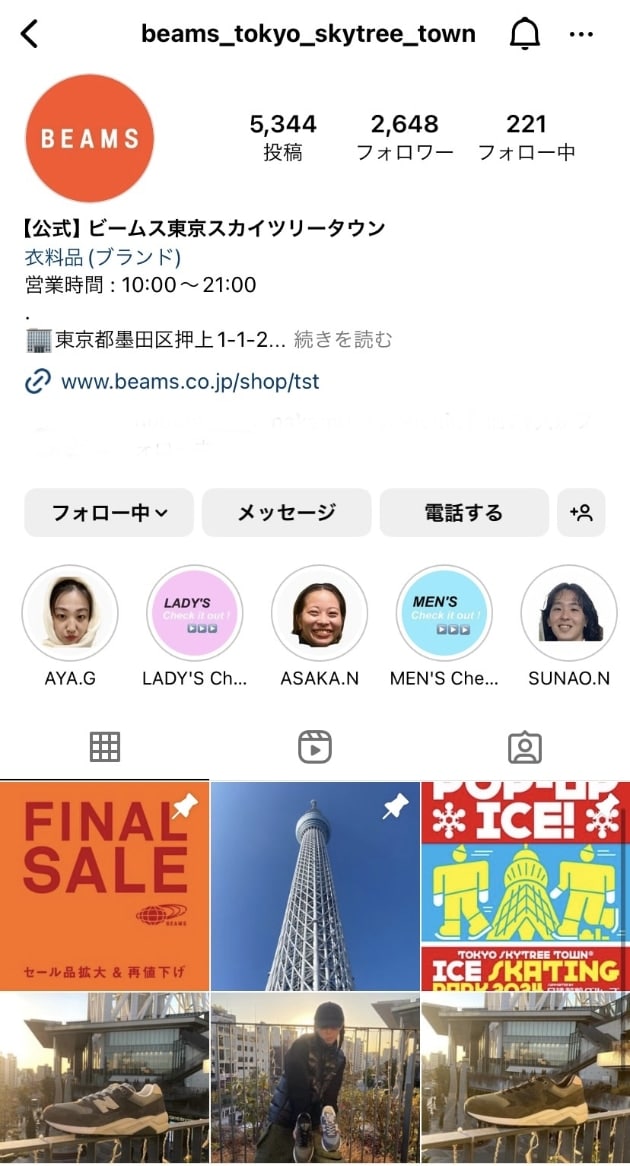The image size is (630, 1166).
Task: Open the notifications bell
Action: click(525, 34)
